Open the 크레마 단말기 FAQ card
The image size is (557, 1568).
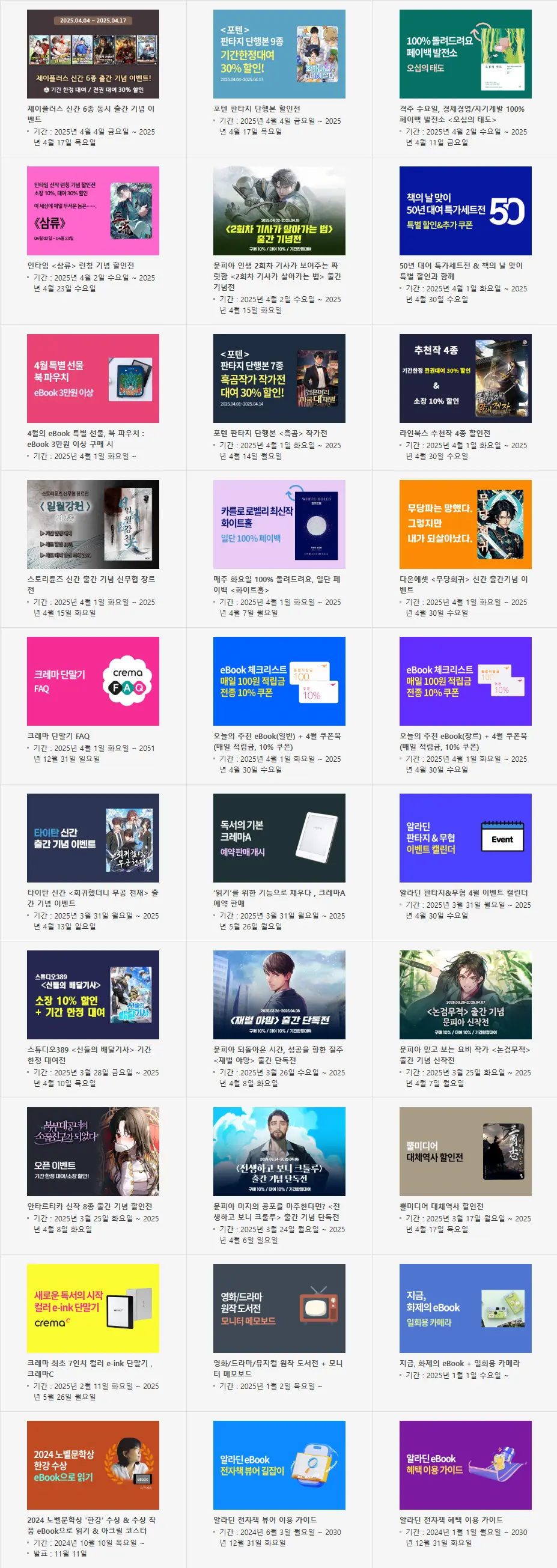[x=93, y=681]
